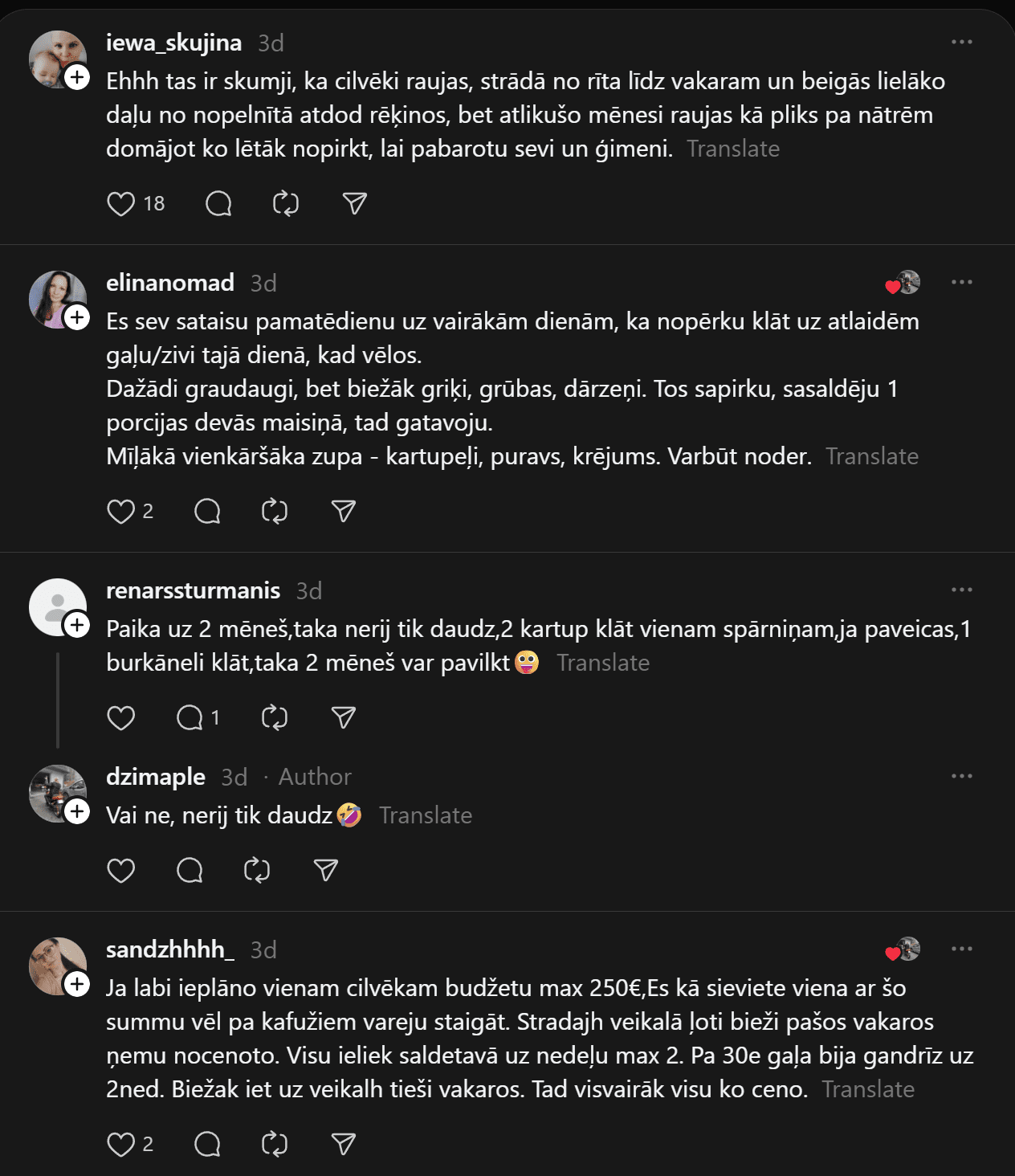This screenshot has height=1176, width=1015.
Task: Open elinanomad's profile by username
Action: point(170,283)
